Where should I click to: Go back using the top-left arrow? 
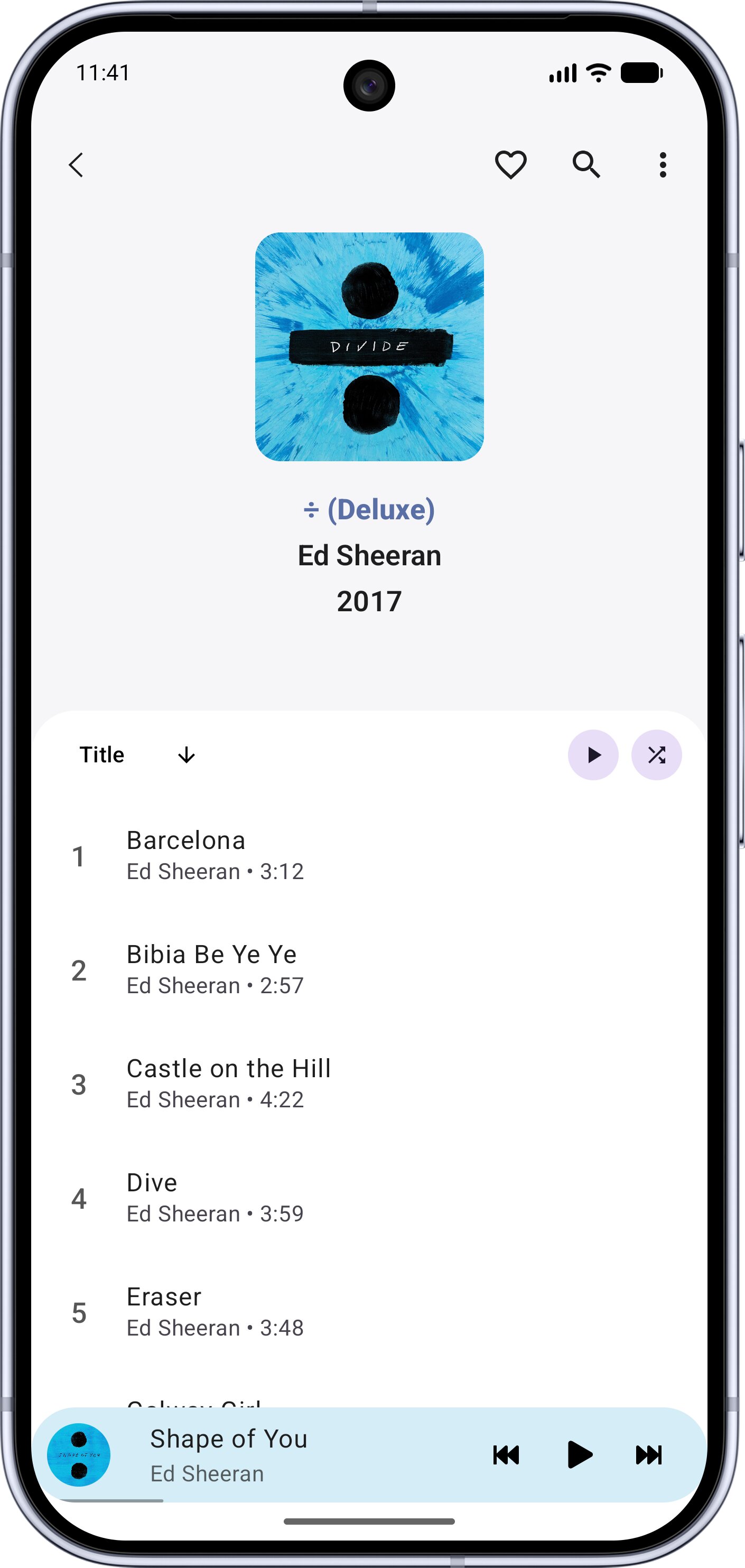pos(76,165)
